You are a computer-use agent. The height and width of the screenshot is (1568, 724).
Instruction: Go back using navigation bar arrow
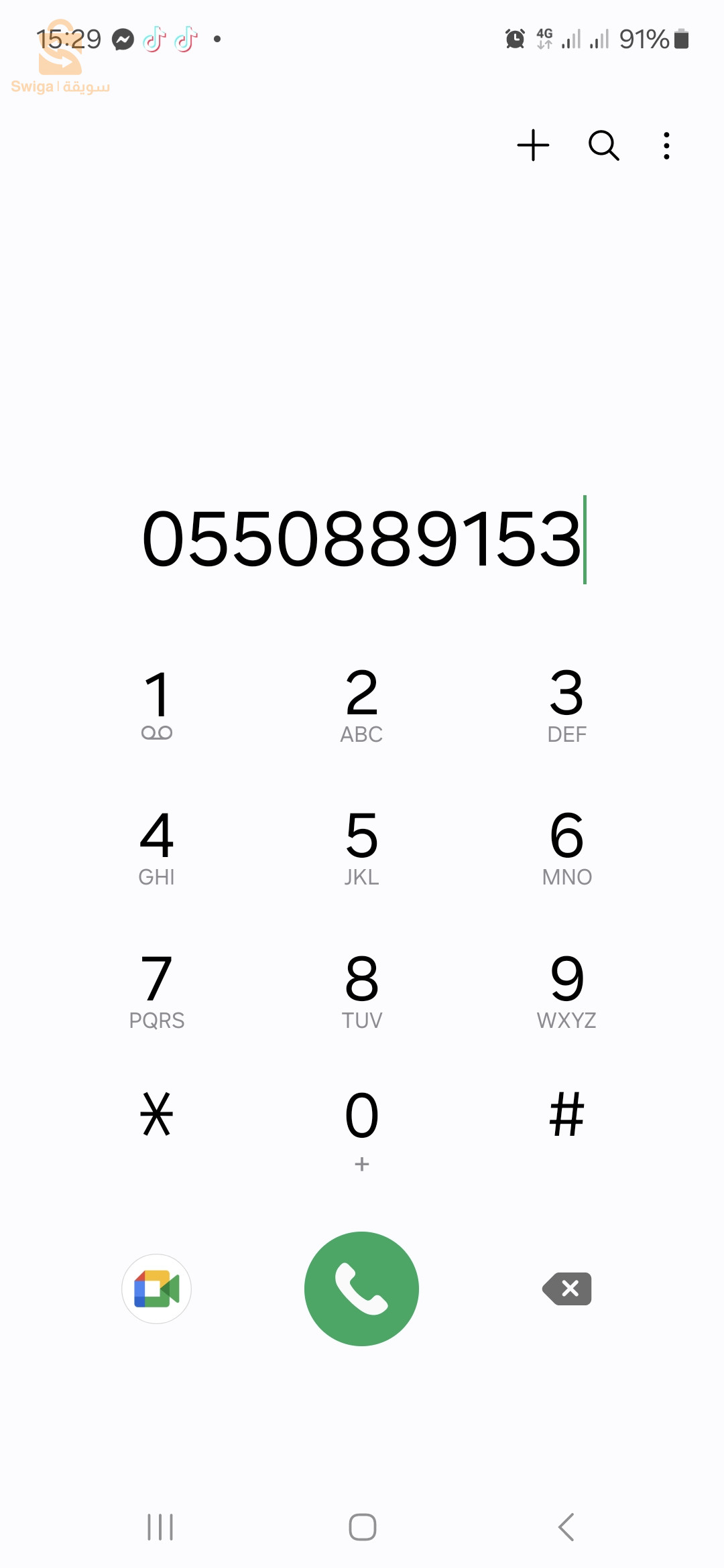tap(566, 1527)
